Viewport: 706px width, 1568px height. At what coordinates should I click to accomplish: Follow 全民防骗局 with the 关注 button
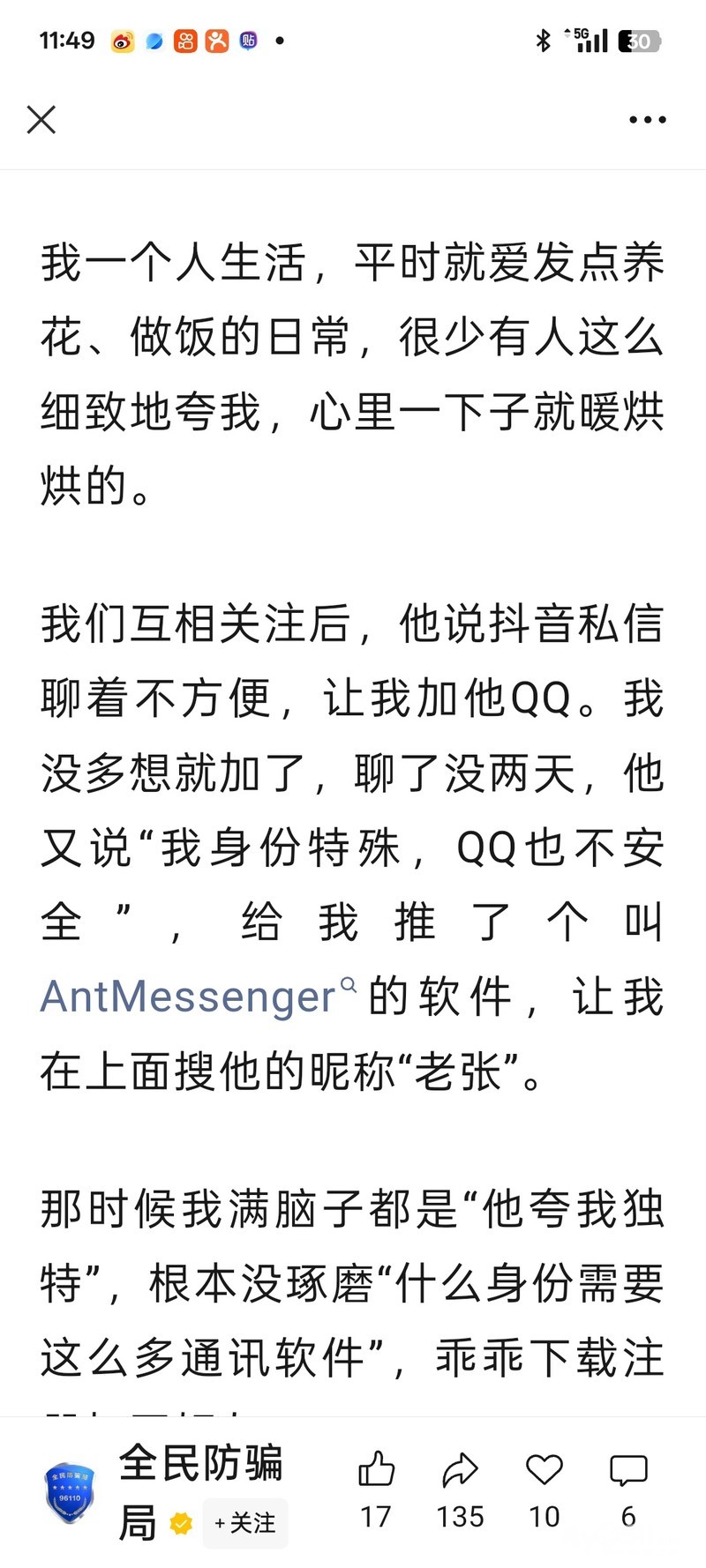[245, 1522]
